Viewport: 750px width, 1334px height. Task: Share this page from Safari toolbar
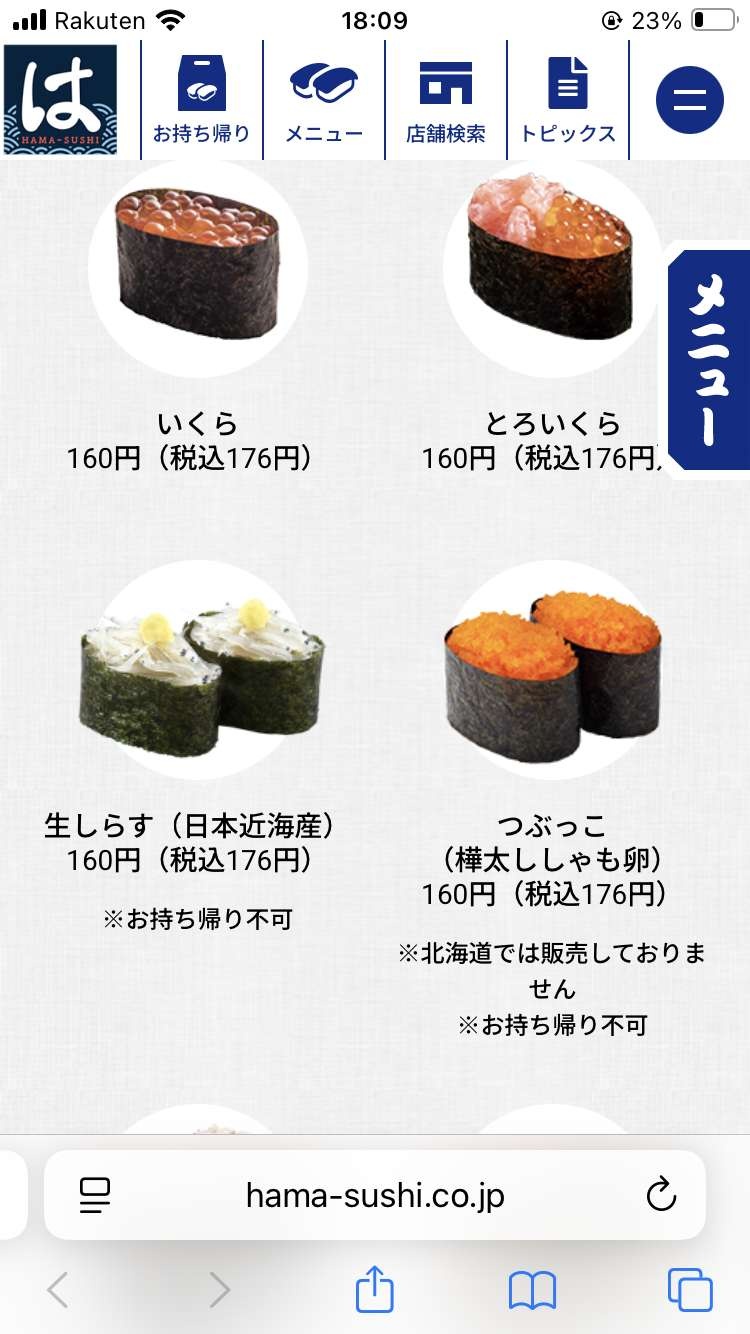pyautogui.click(x=375, y=1290)
